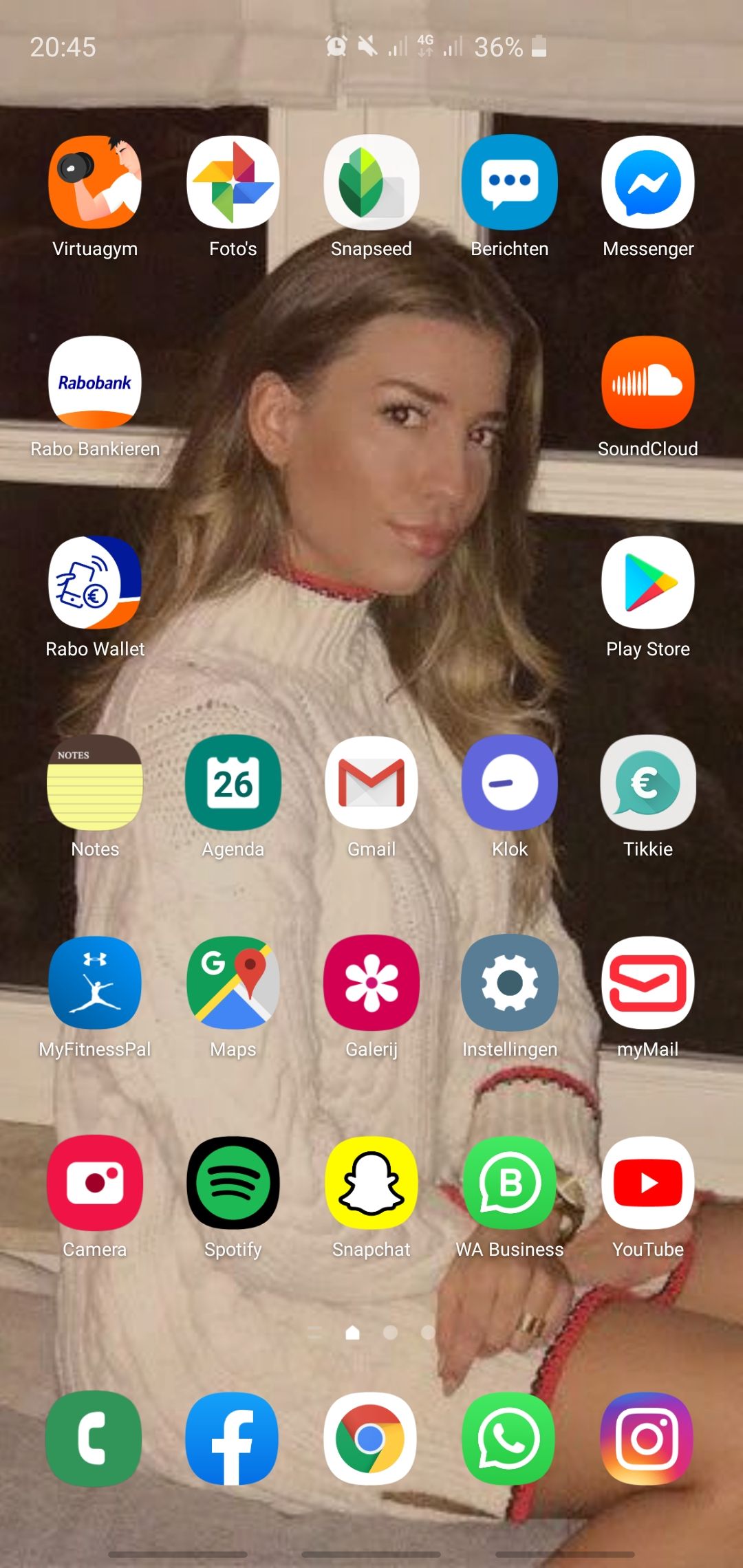Launch Google Foto's

(233, 182)
